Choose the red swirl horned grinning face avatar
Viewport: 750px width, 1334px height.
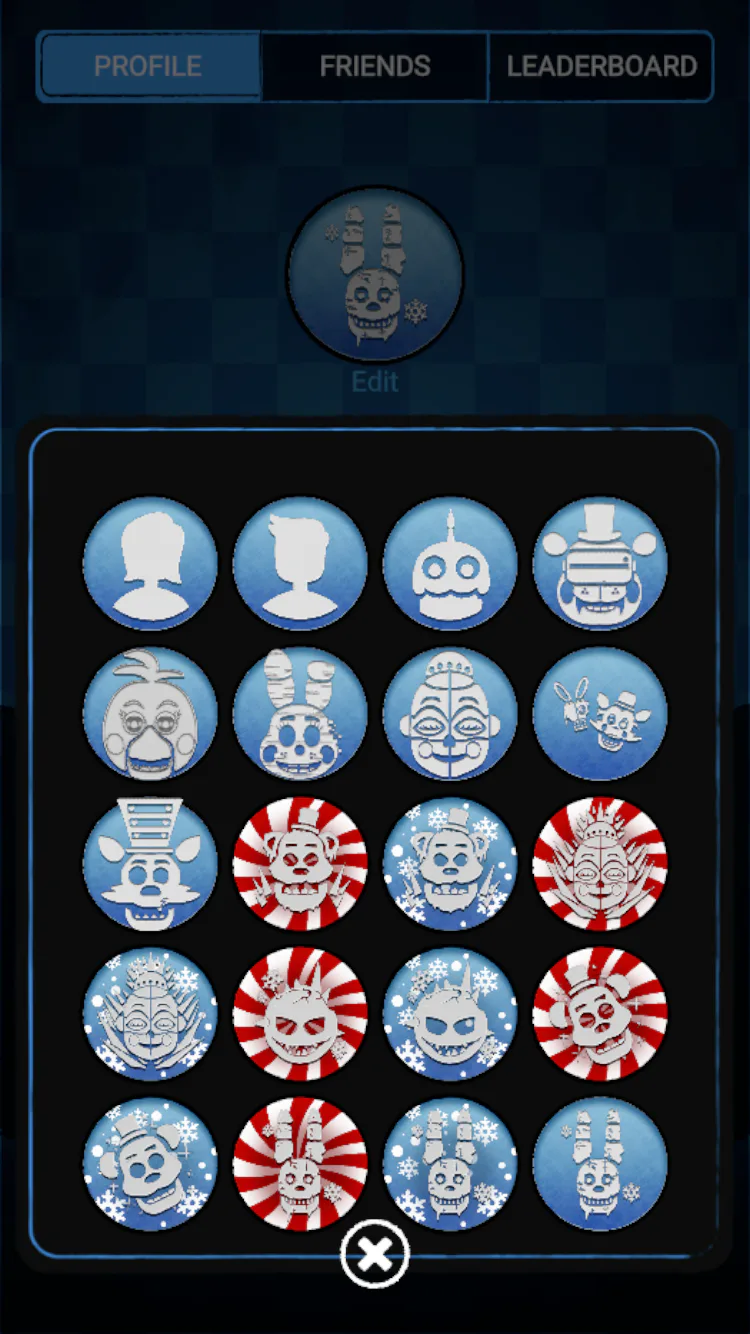tap(300, 1014)
